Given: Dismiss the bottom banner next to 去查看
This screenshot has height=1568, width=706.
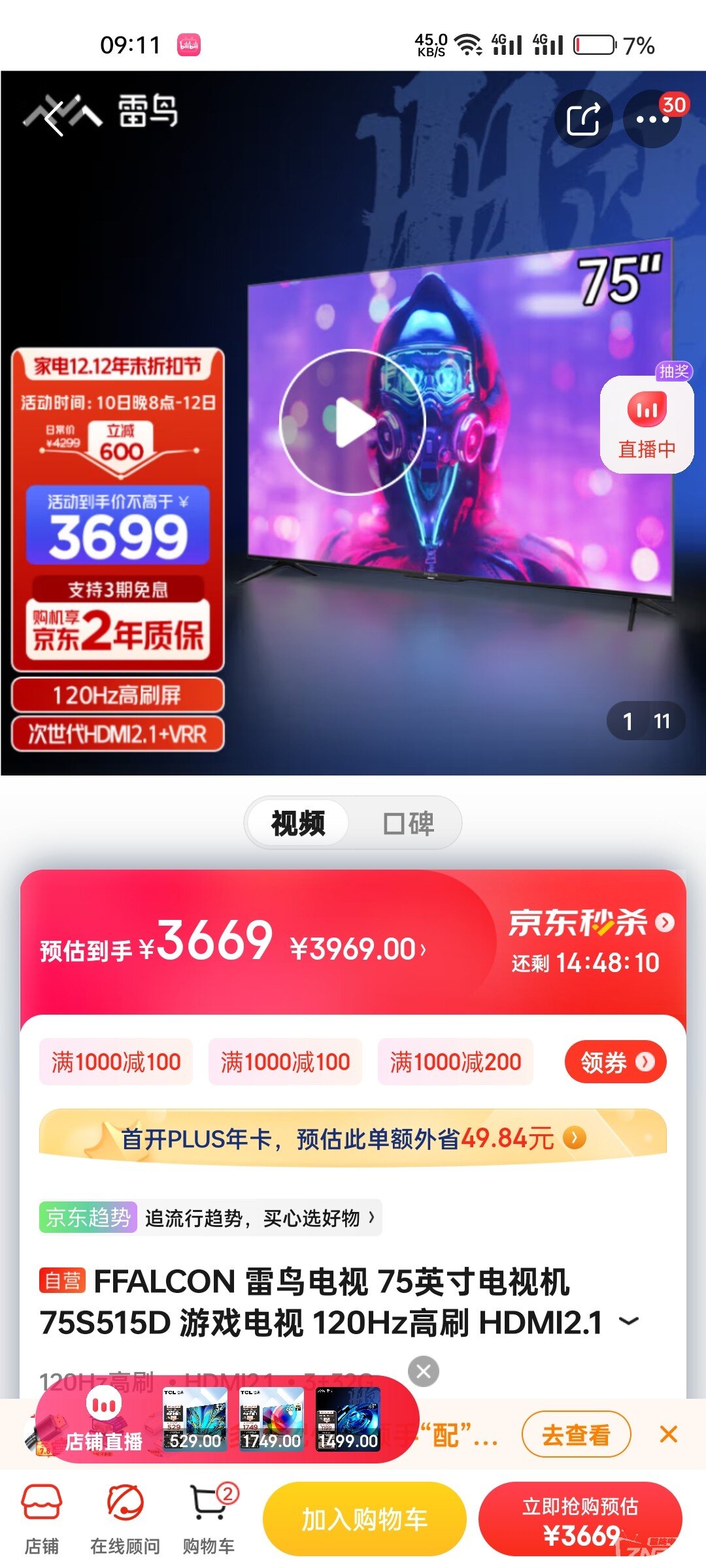Looking at the screenshot, I should click(668, 1435).
